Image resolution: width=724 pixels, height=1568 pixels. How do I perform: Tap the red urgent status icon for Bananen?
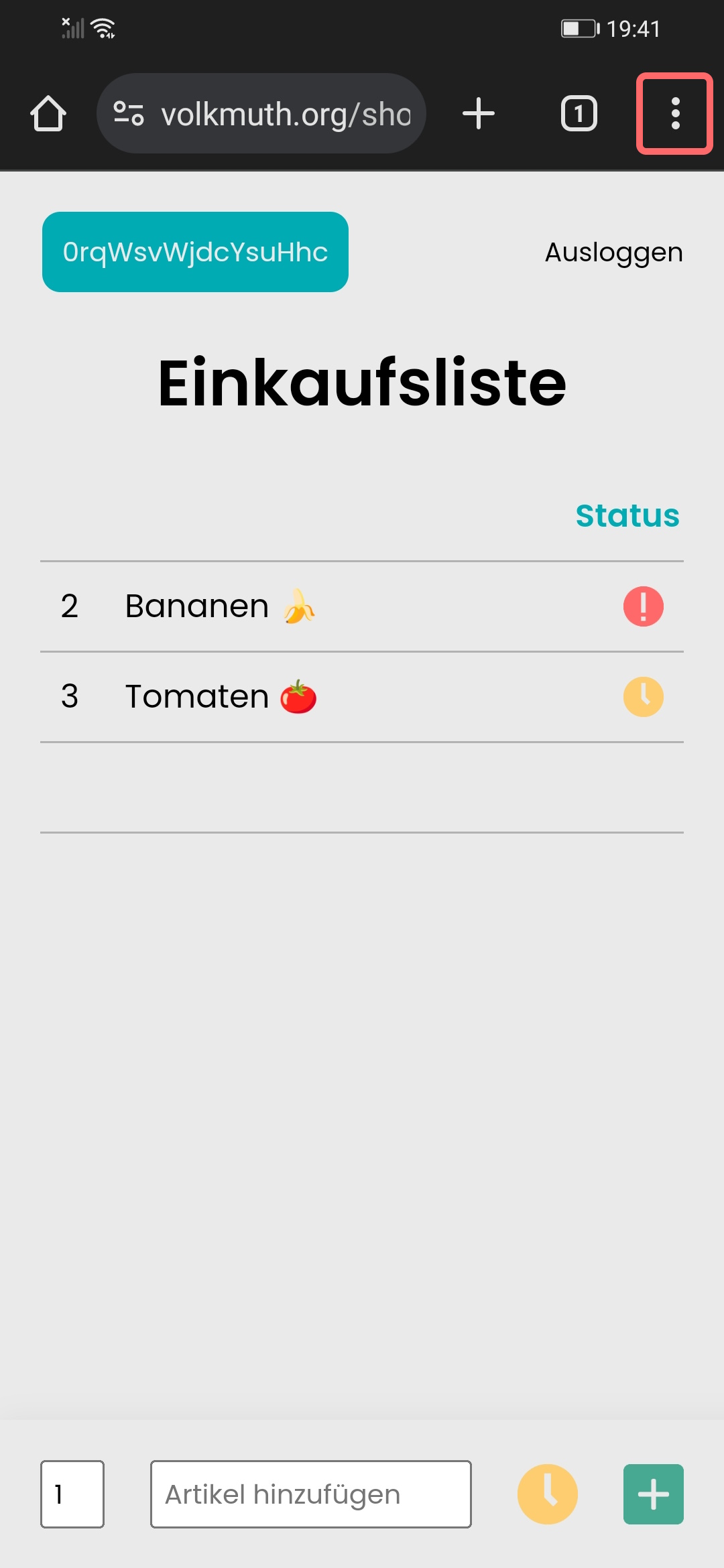pyautogui.click(x=644, y=606)
